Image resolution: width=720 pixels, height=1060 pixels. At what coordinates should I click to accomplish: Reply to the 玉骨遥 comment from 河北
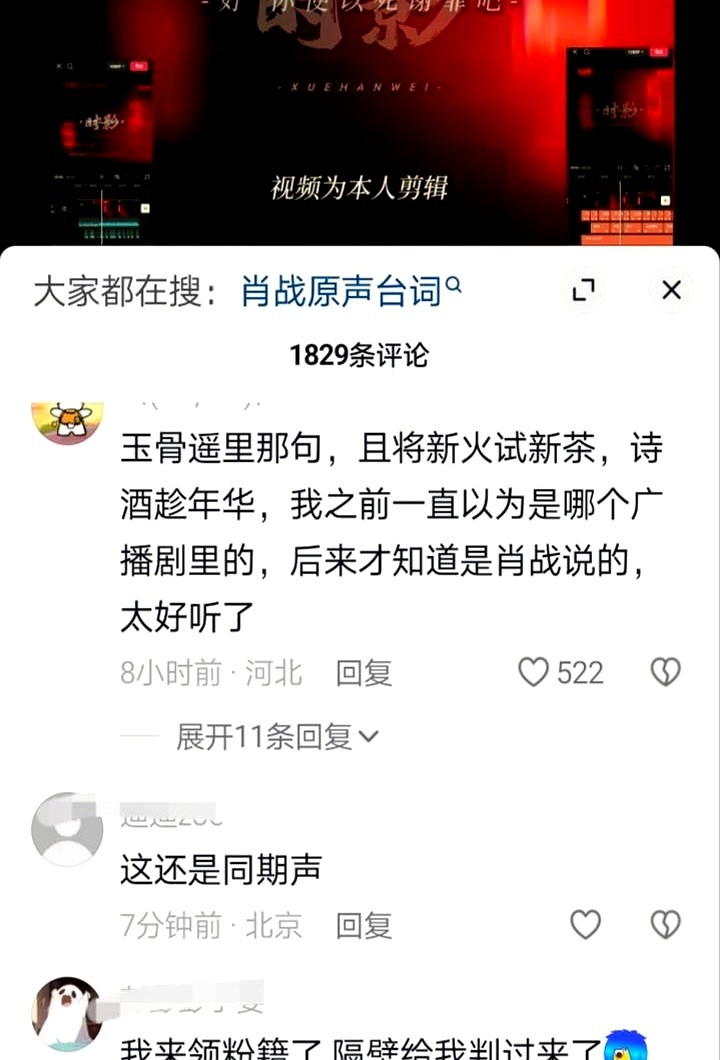363,673
